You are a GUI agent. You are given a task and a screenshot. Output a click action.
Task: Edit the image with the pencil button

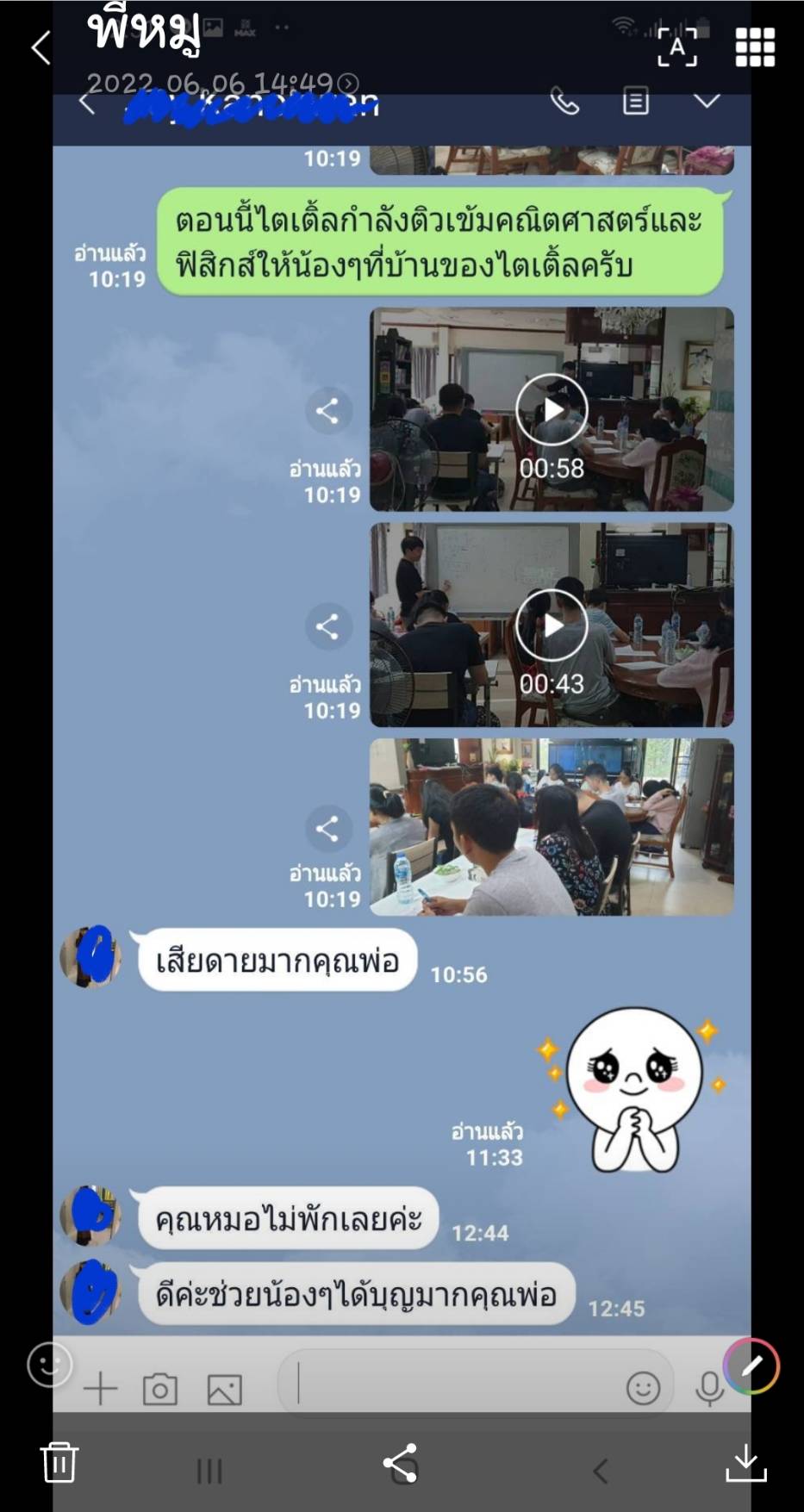pyautogui.click(x=751, y=1366)
